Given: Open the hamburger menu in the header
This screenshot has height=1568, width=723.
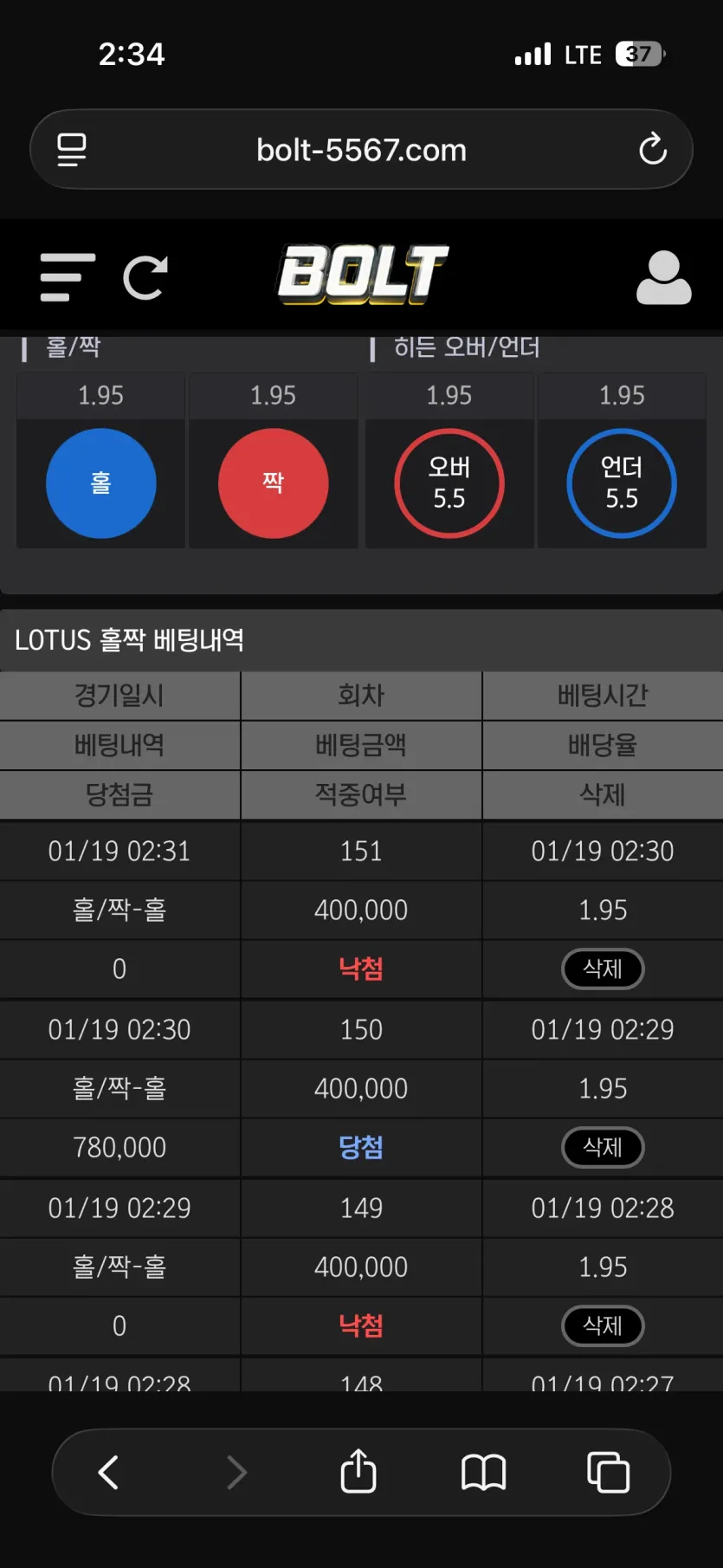Looking at the screenshot, I should click(68, 277).
